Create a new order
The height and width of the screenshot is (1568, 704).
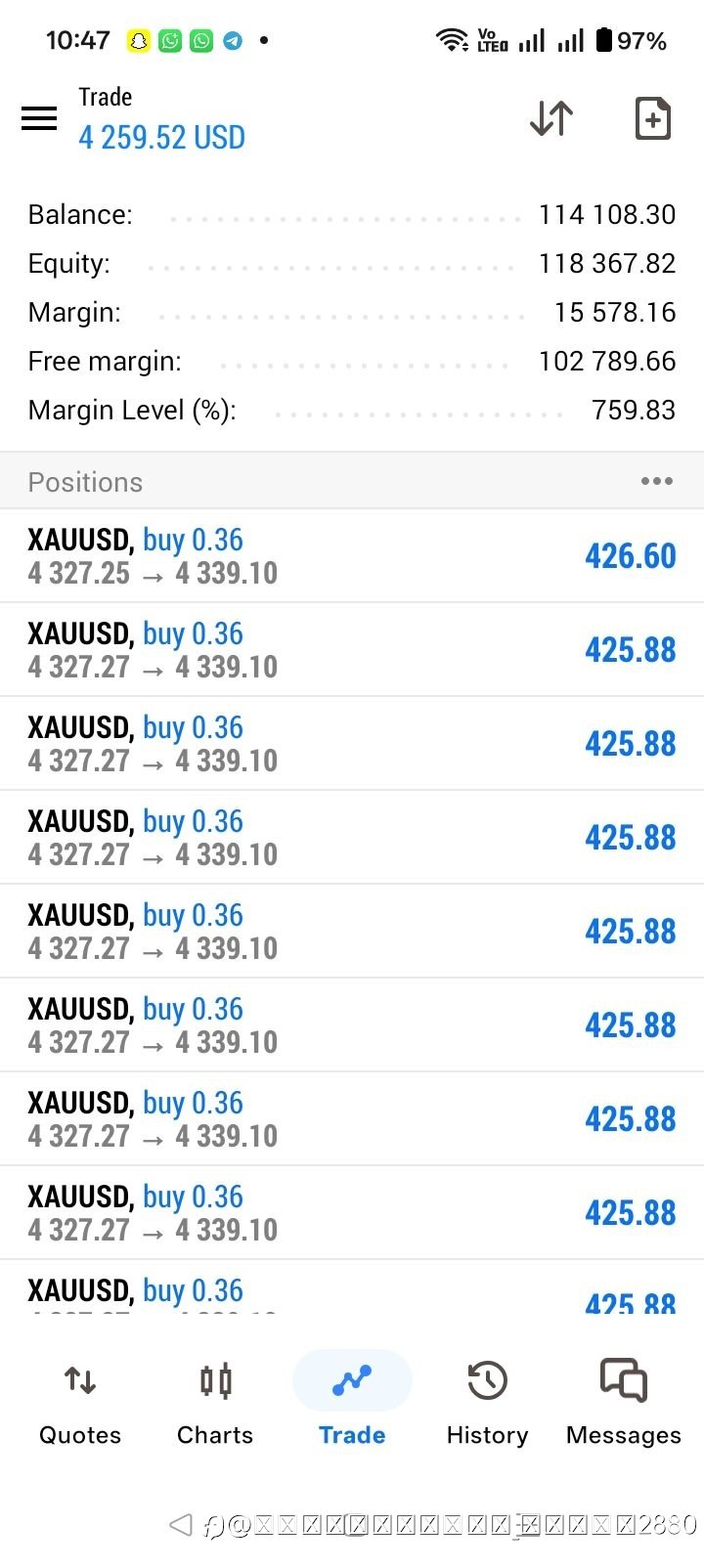point(652,118)
